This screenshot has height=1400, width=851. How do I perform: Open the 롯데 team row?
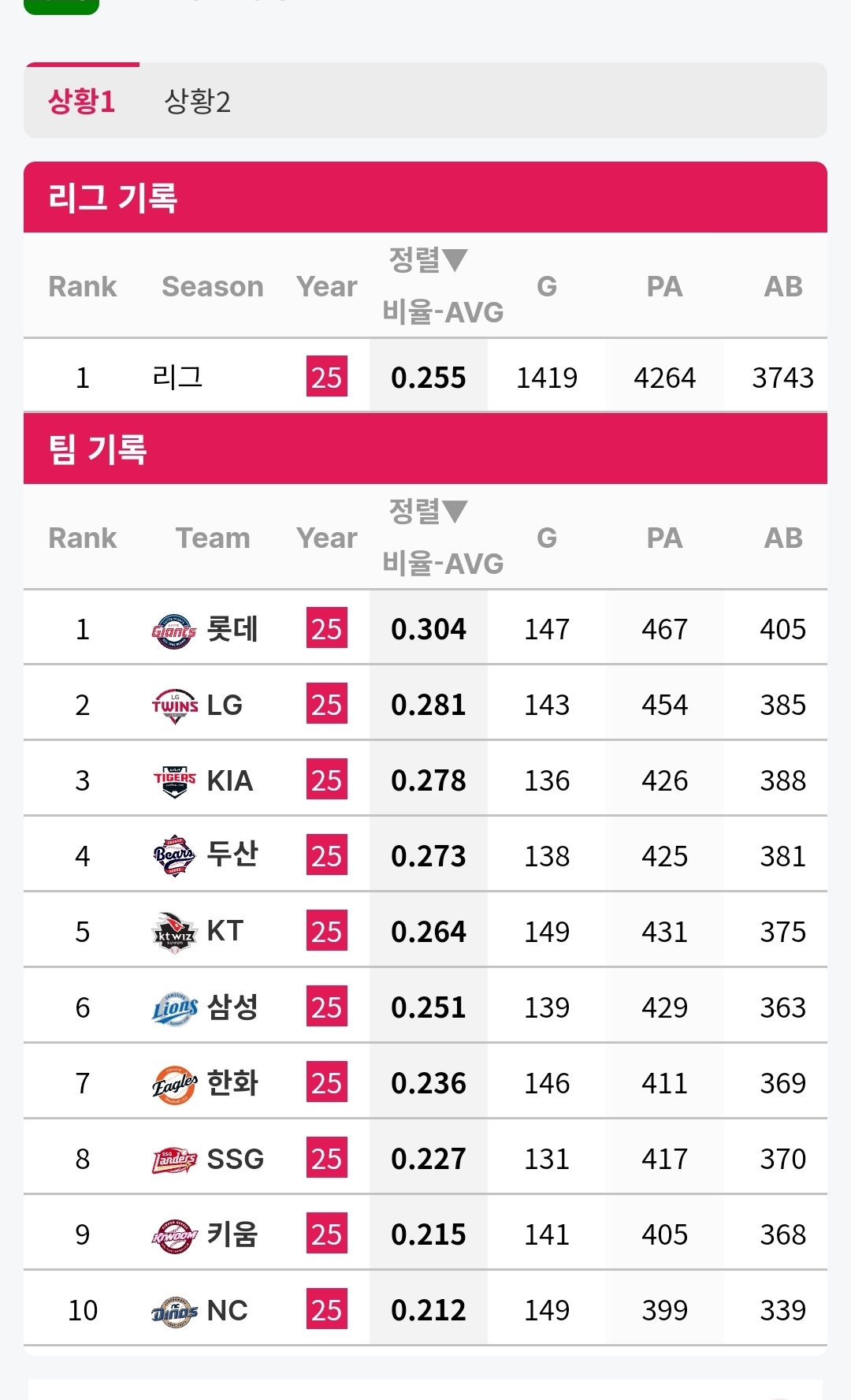(425, 629)
